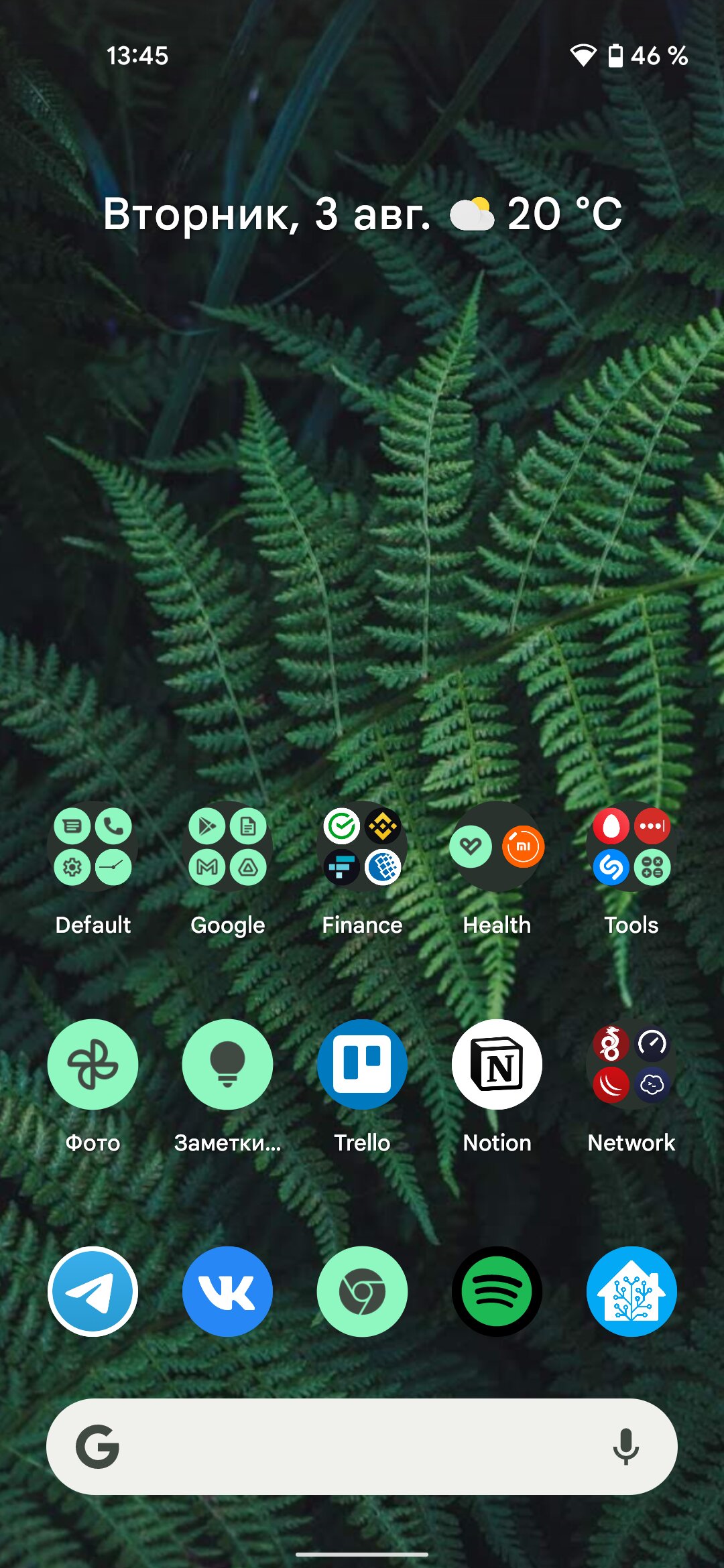Open the Заметки notes app
The height and width of the screenshot is (1568, 724).
click(227, 1064)
